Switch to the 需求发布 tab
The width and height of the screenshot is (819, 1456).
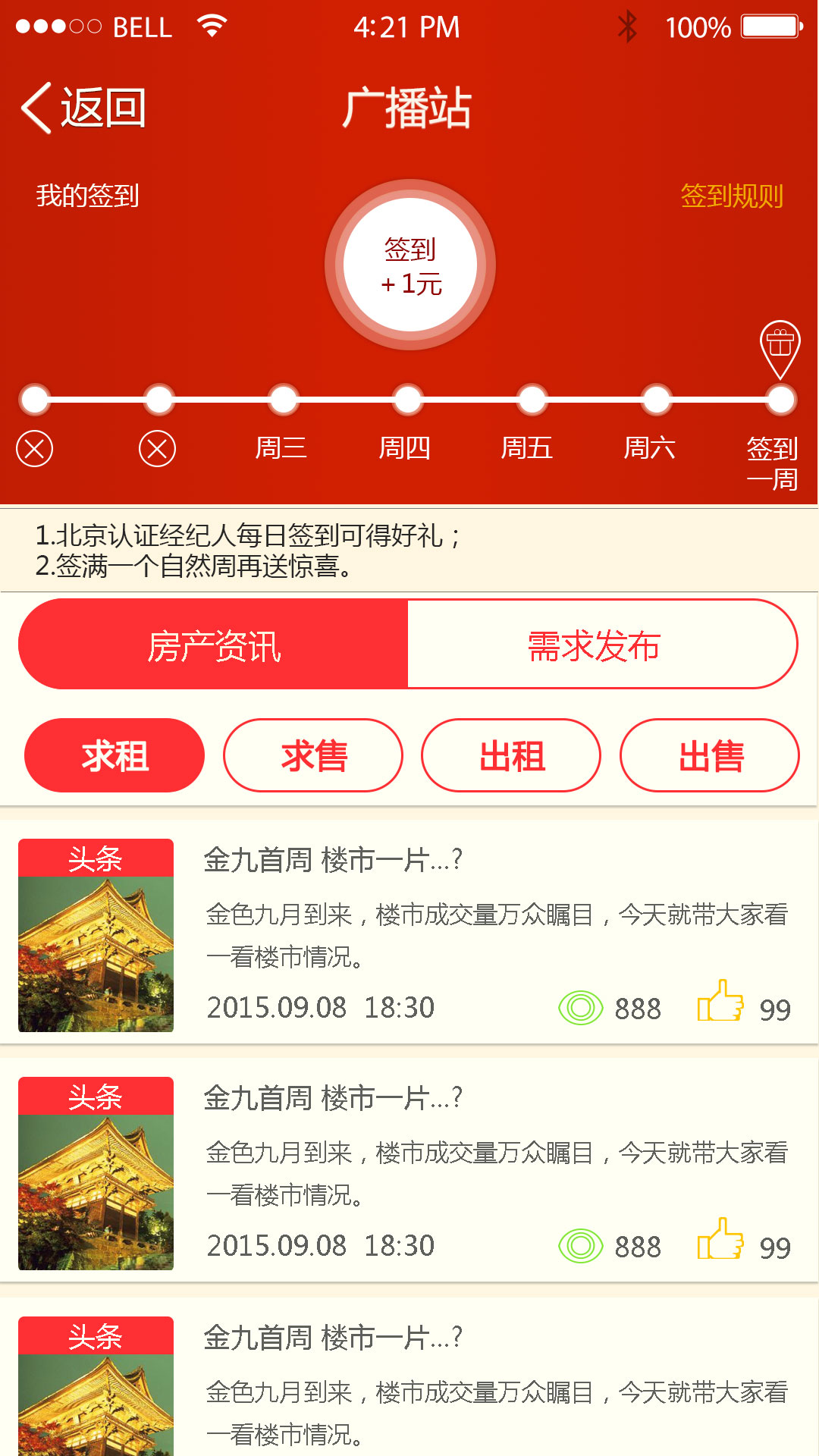point(594,645)
